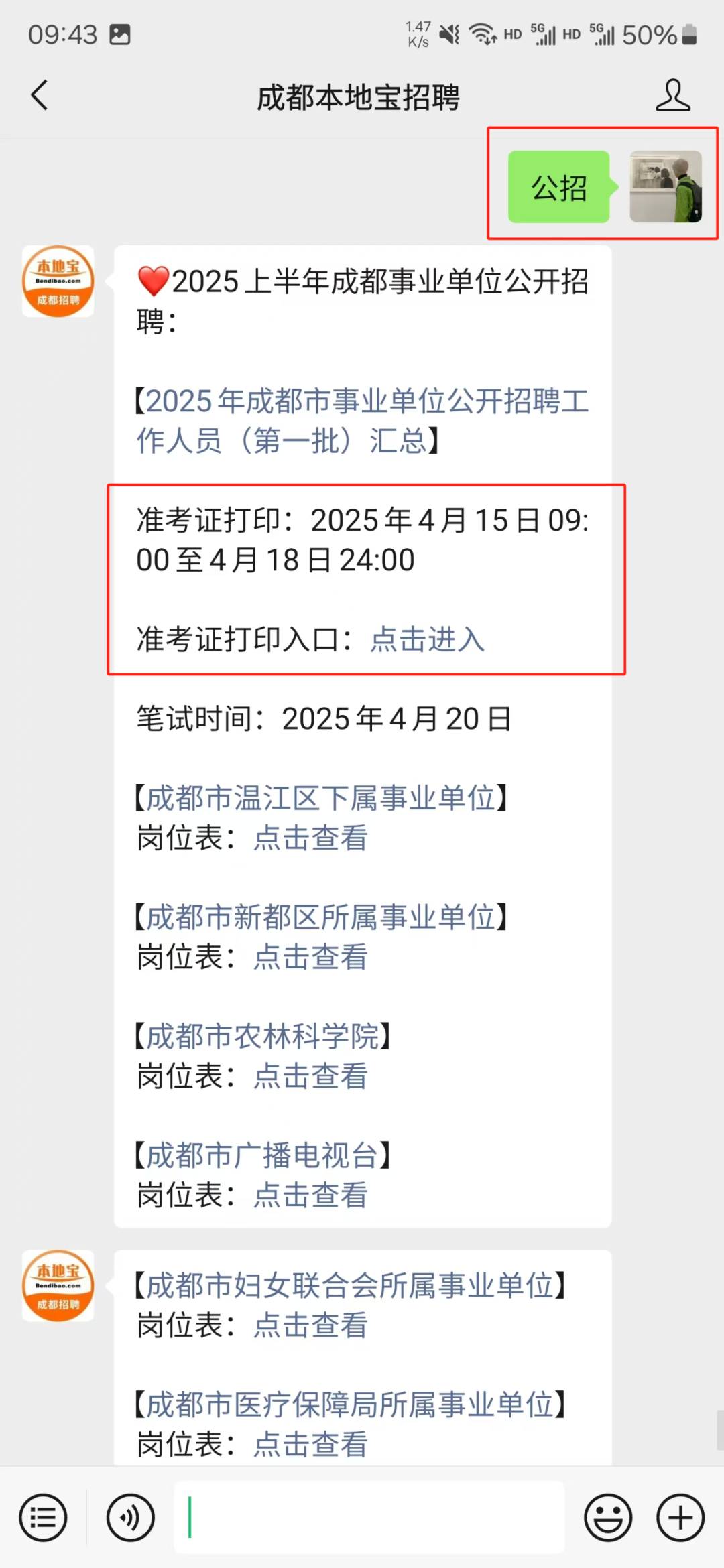View 岗位表 under 妇女联合会 via 点击查看
Viewport: 724px width, 1568px height.
(x=310, y=1326)
